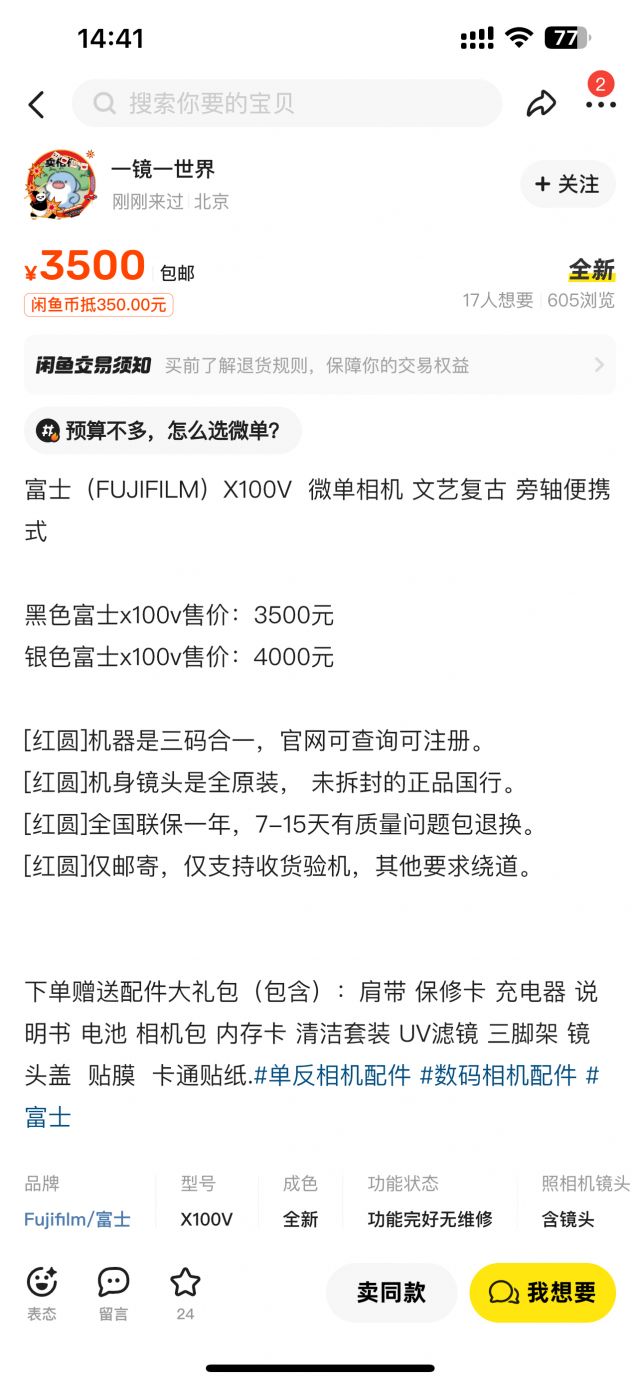640x1384 pixels.
Task: React with the 表态 icon
Action: click(42, 1292)
